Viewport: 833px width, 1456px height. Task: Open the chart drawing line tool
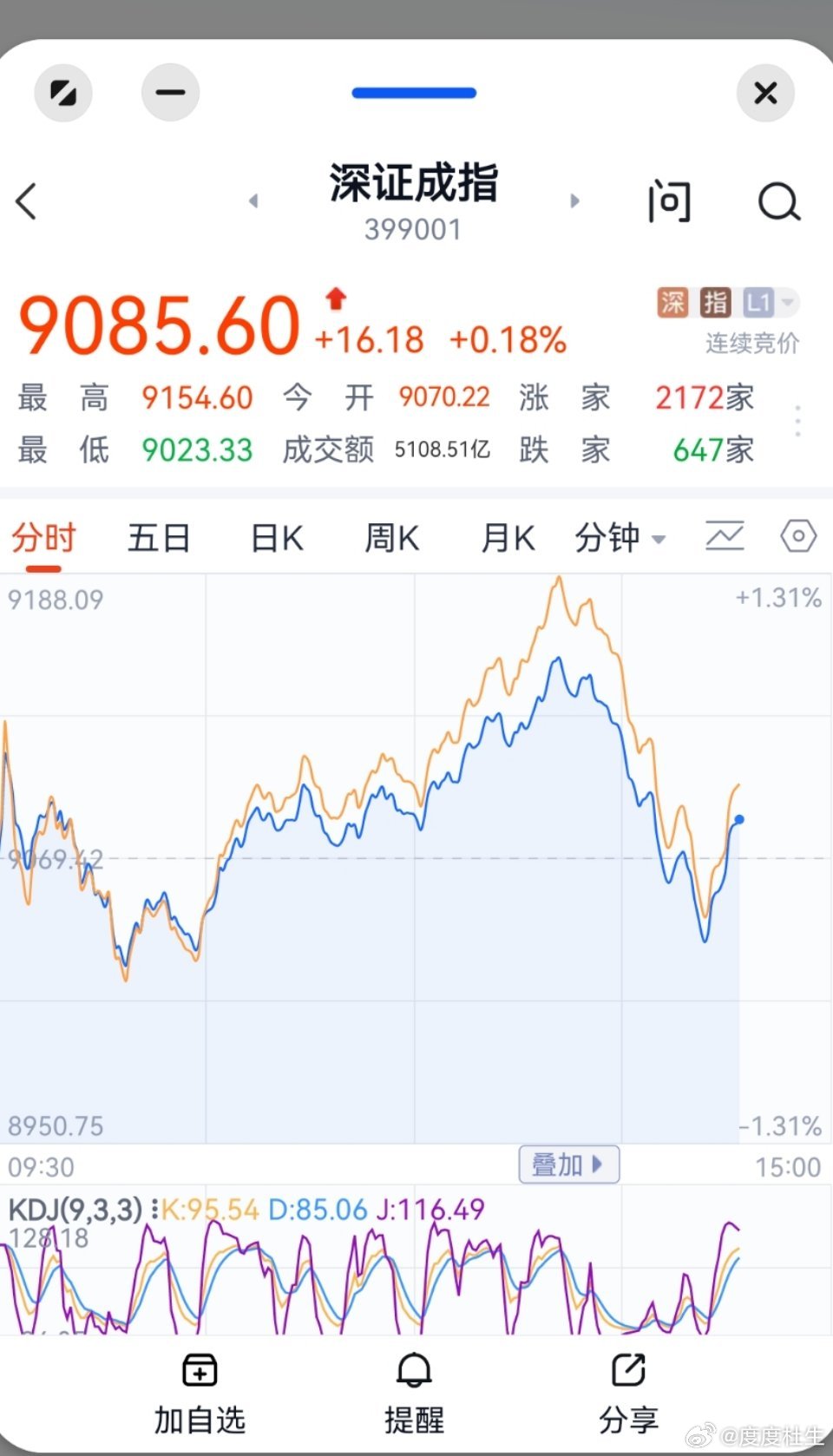coord(725,536)
